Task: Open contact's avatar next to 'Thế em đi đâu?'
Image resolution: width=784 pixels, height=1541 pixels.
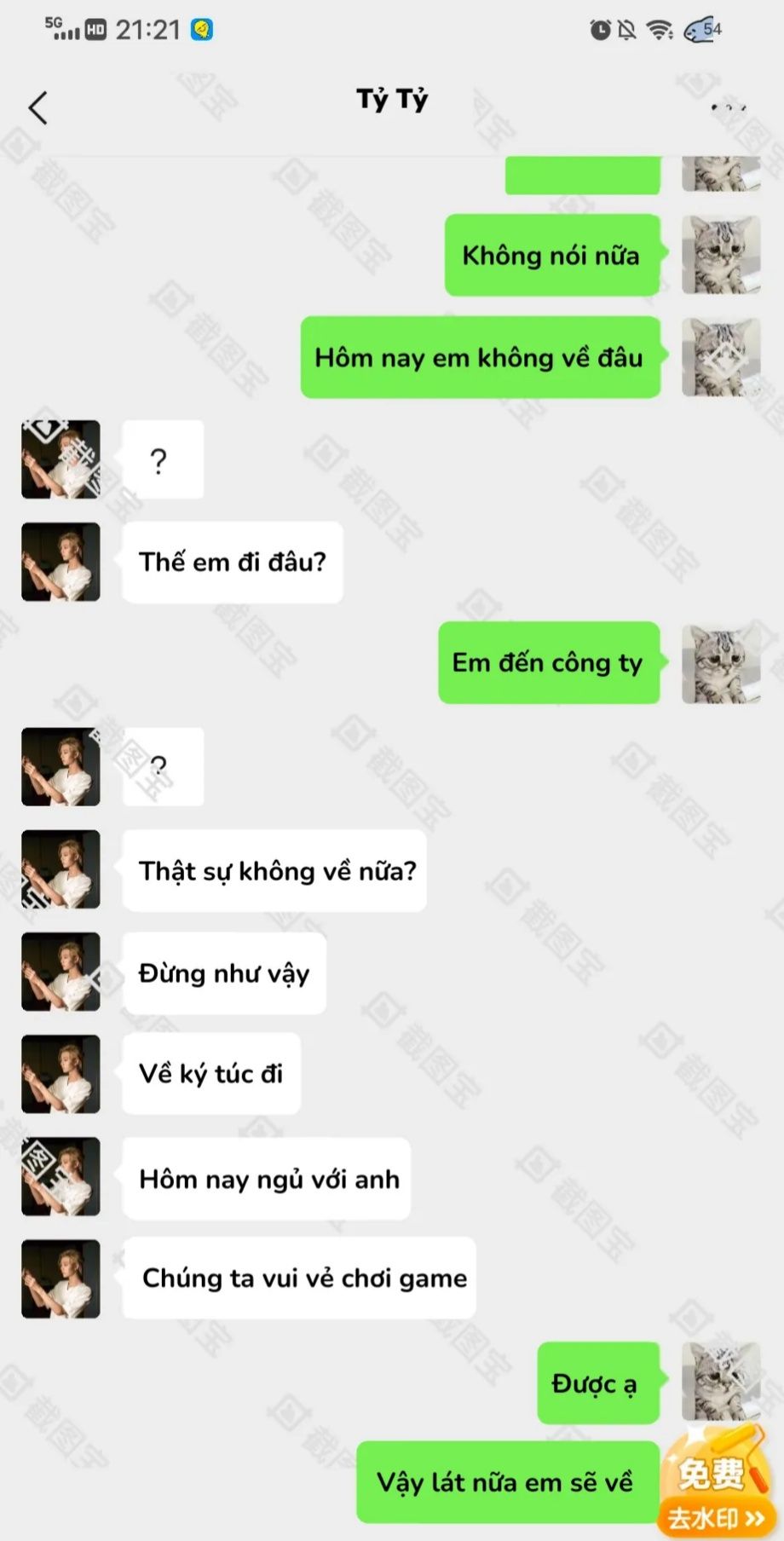Action: point(61,562)
